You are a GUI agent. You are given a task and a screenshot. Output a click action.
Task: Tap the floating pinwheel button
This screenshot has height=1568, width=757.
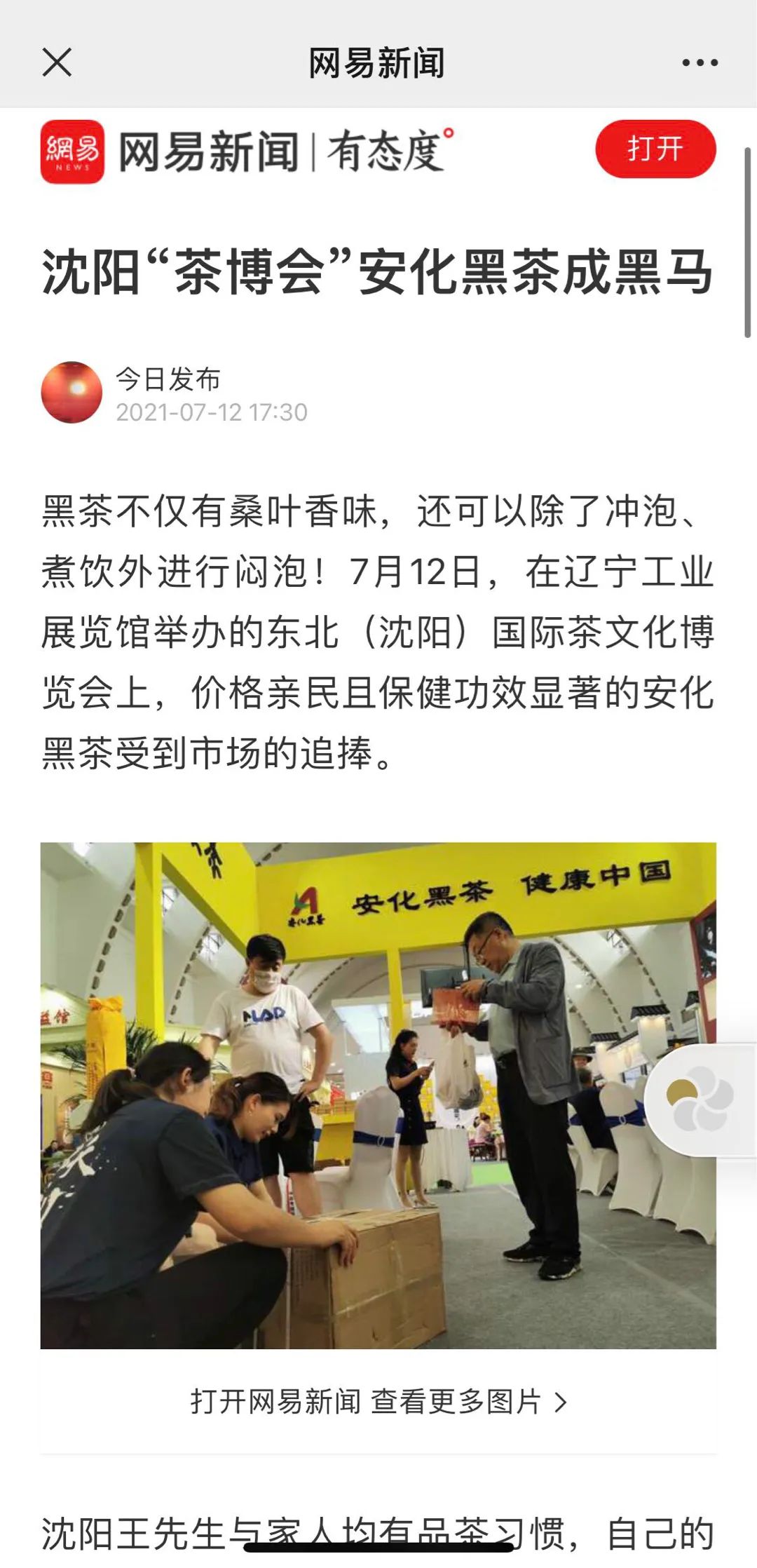pos(700,1099)
